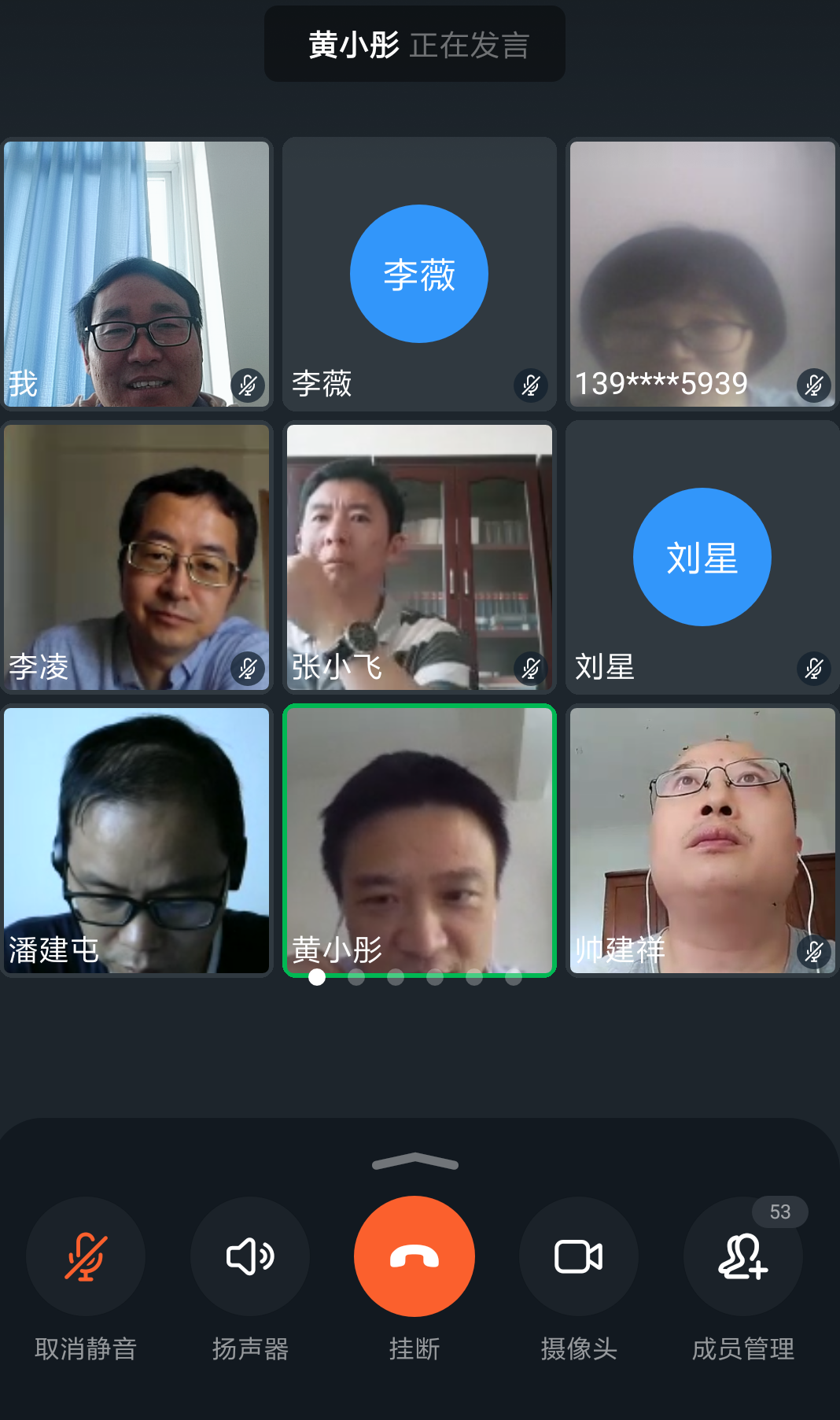This screenshot has height=1420, width=840.
Task: Open 李凌's video tile
Action: tap(137, 557)
